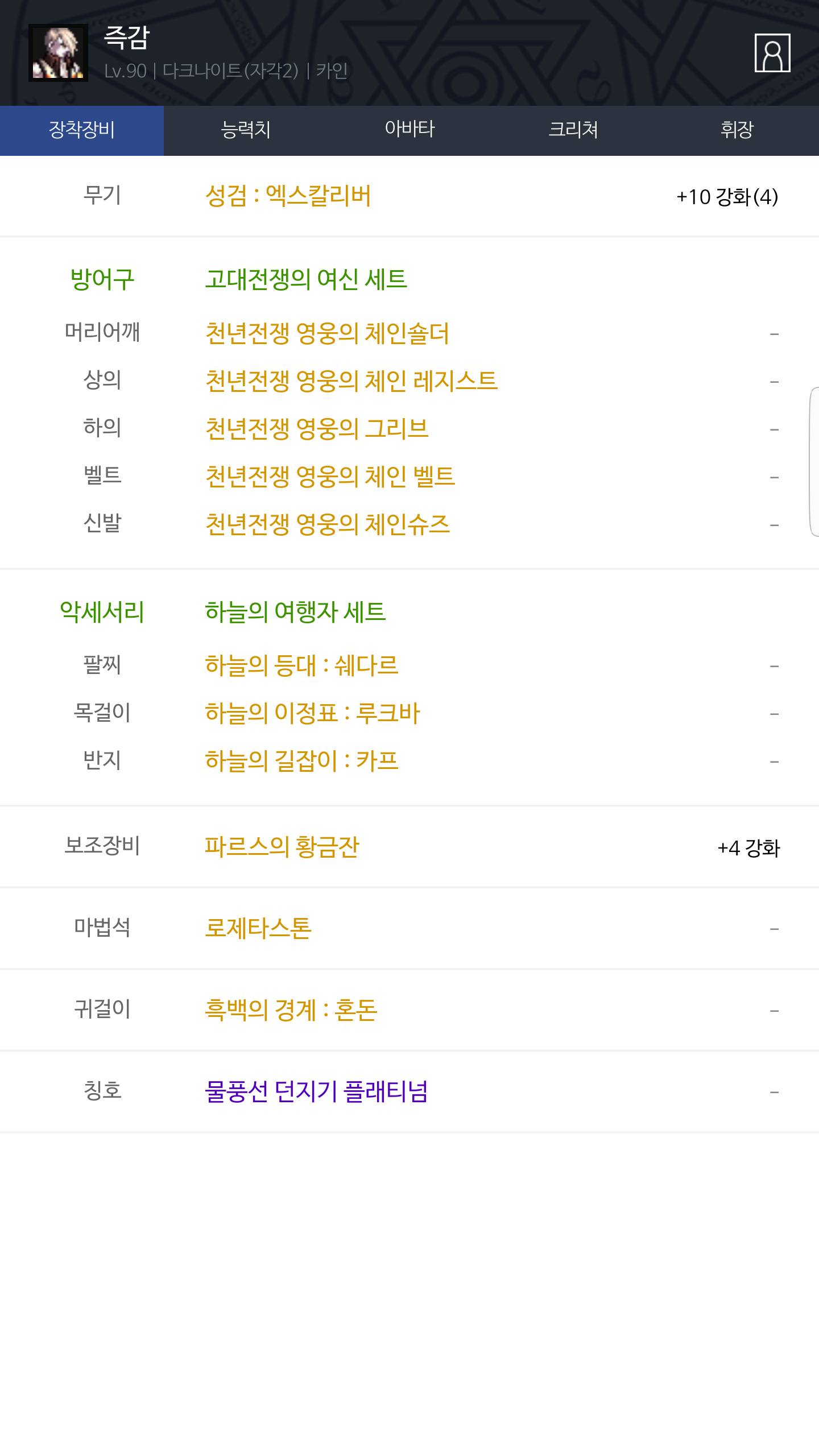Switch to the 휘장 tab
Image resolution: width=819 pixels, height=1456 pixels.
coord(737,130)
